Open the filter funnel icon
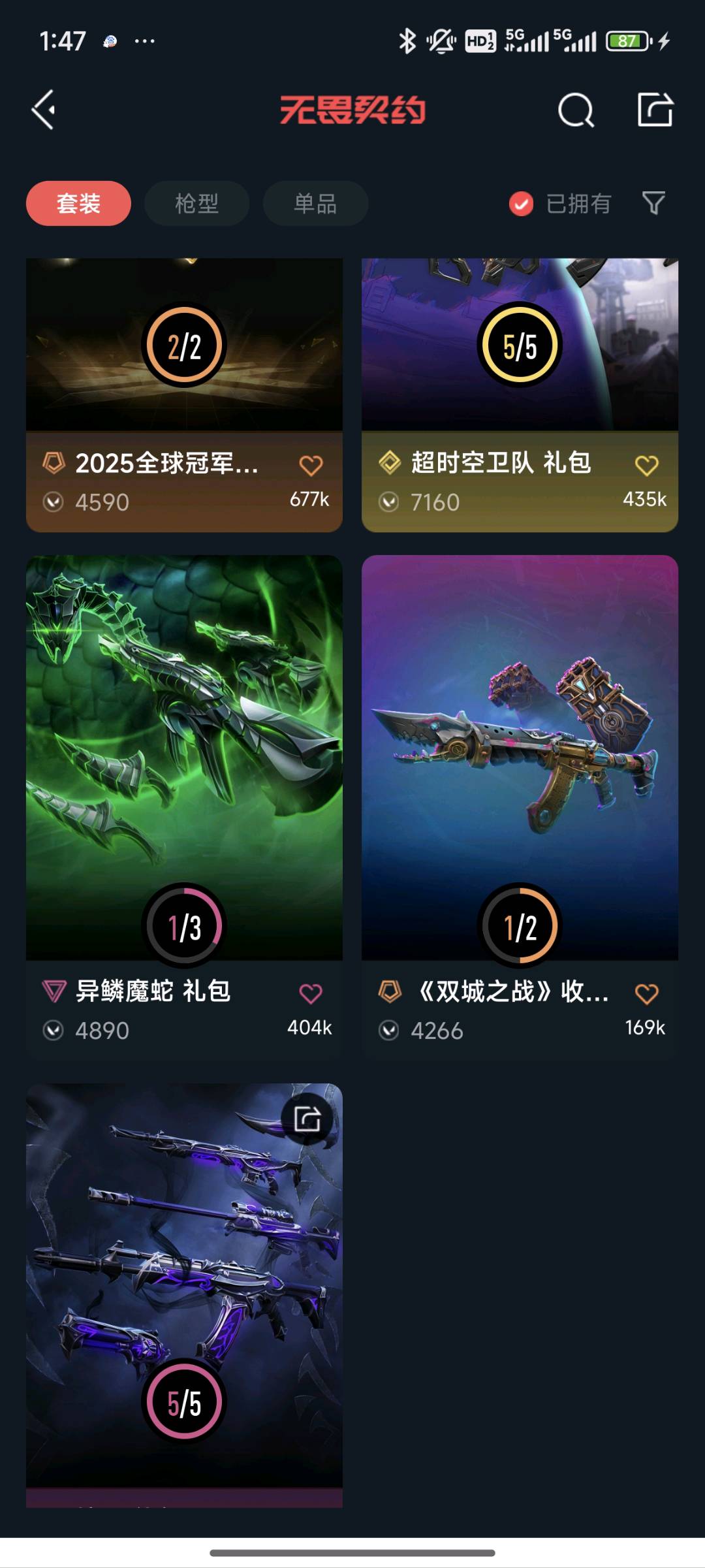Viewport: 705px width, 1568px height. (653, 204)
